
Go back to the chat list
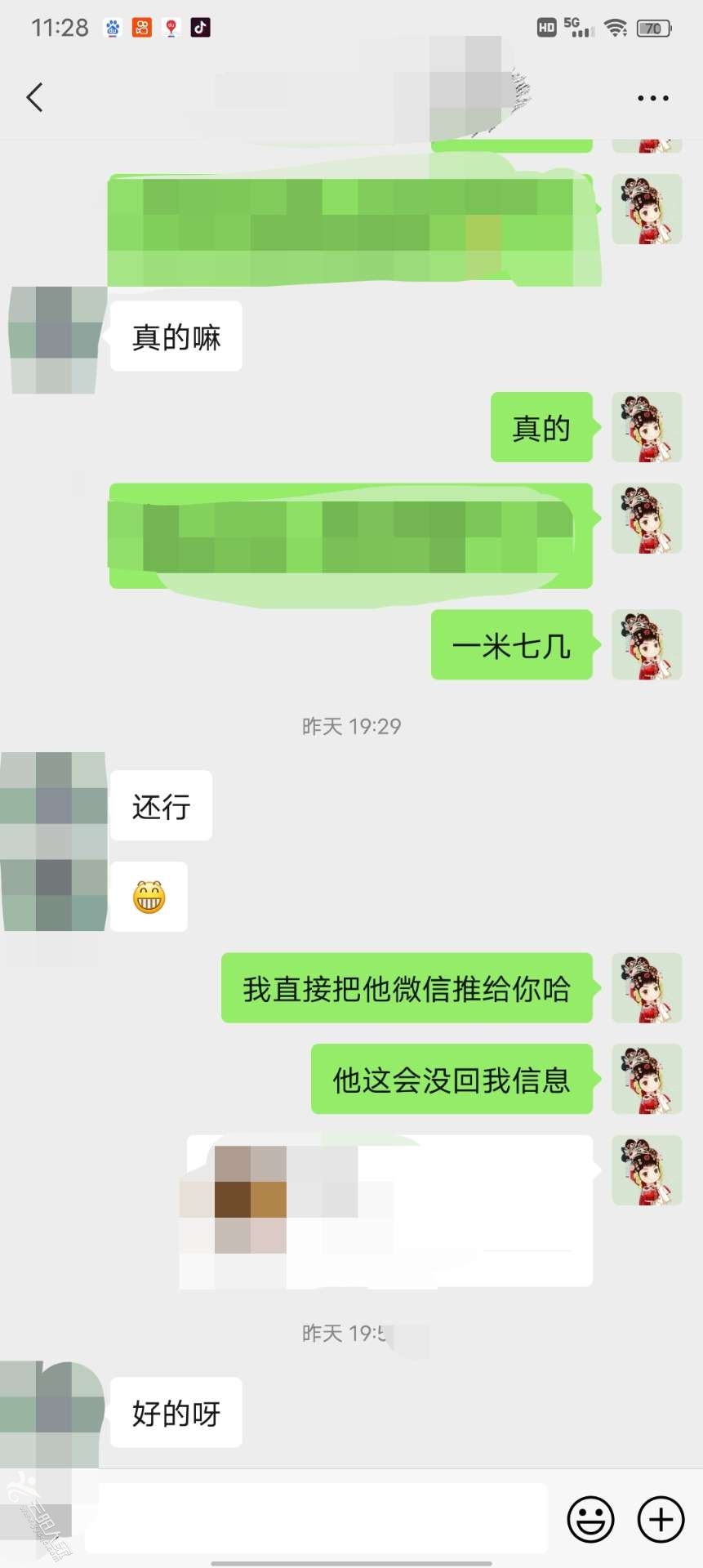tap(34, 97)
